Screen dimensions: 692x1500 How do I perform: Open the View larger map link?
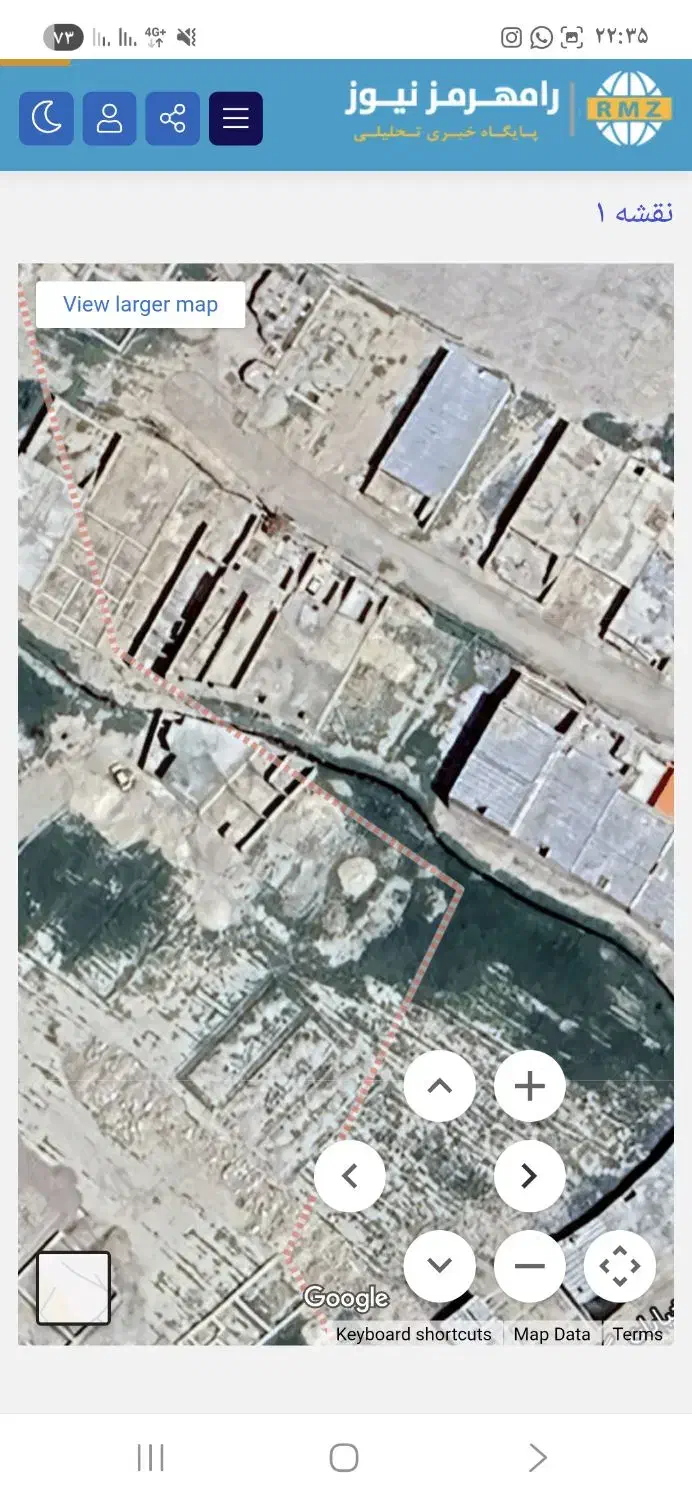(140, 305)
